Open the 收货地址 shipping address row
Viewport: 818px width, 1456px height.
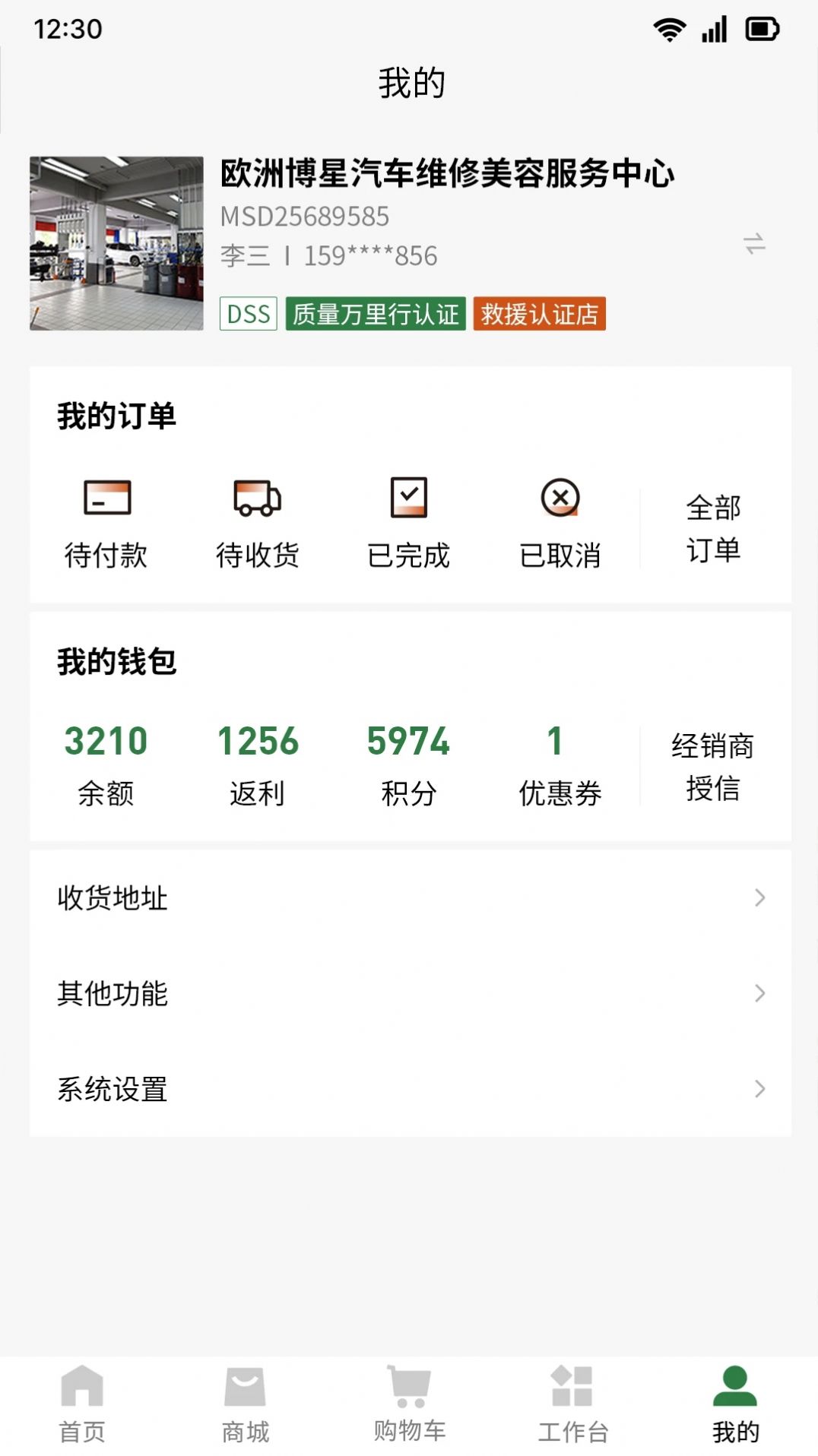point(410,897)
